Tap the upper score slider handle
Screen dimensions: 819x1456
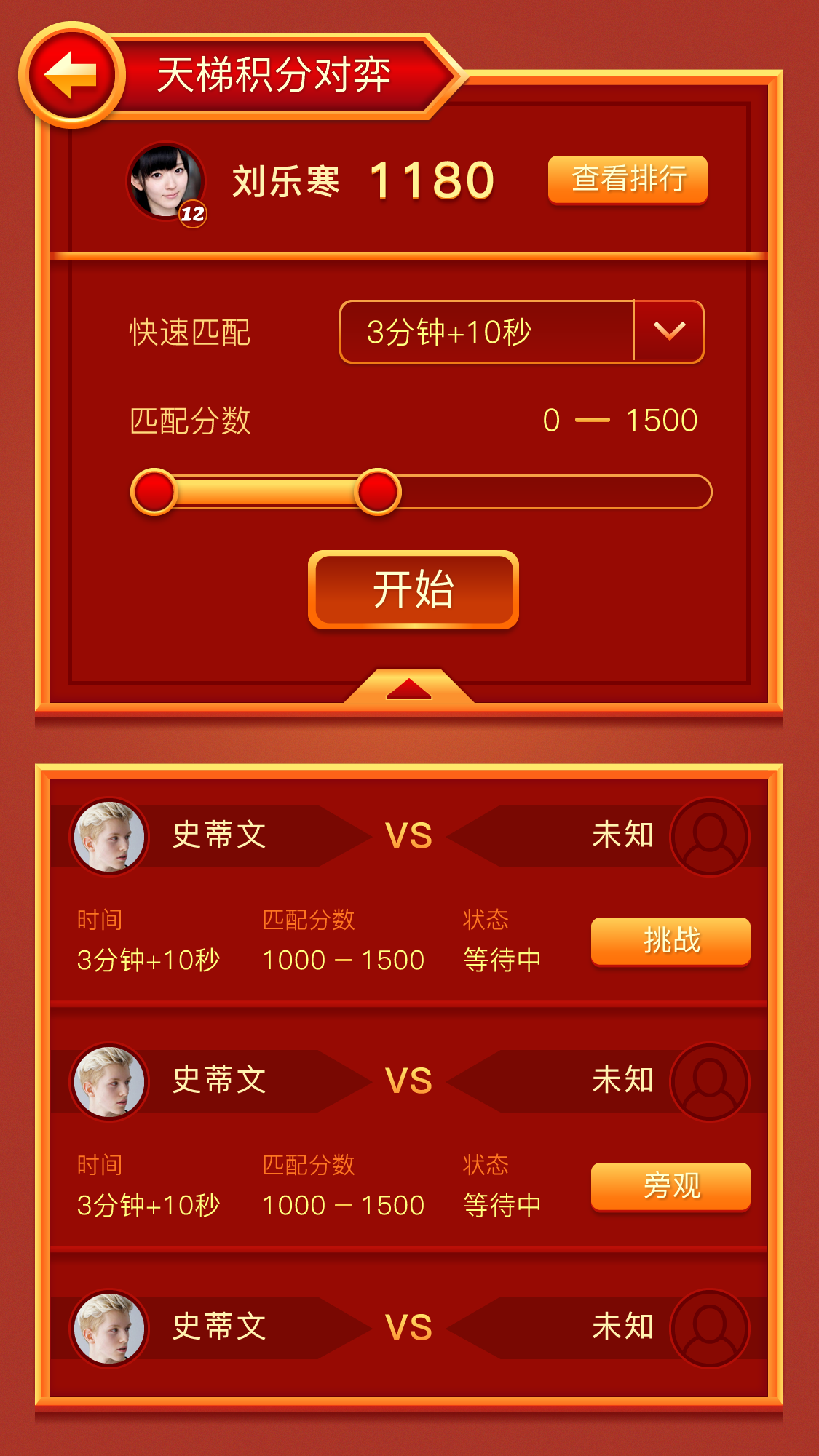[378, 492]
